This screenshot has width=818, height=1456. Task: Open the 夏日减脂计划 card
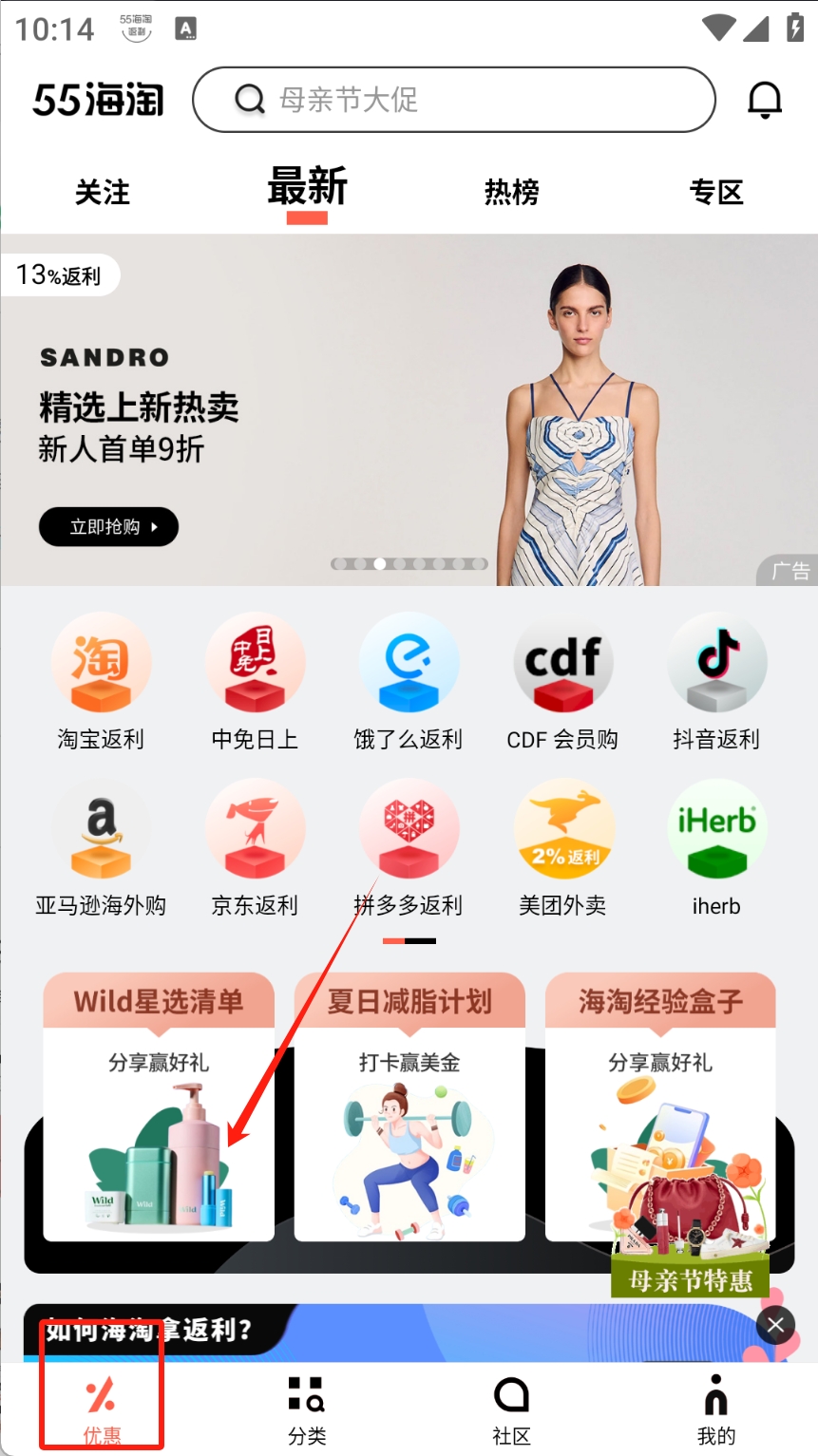point(409,1106)
